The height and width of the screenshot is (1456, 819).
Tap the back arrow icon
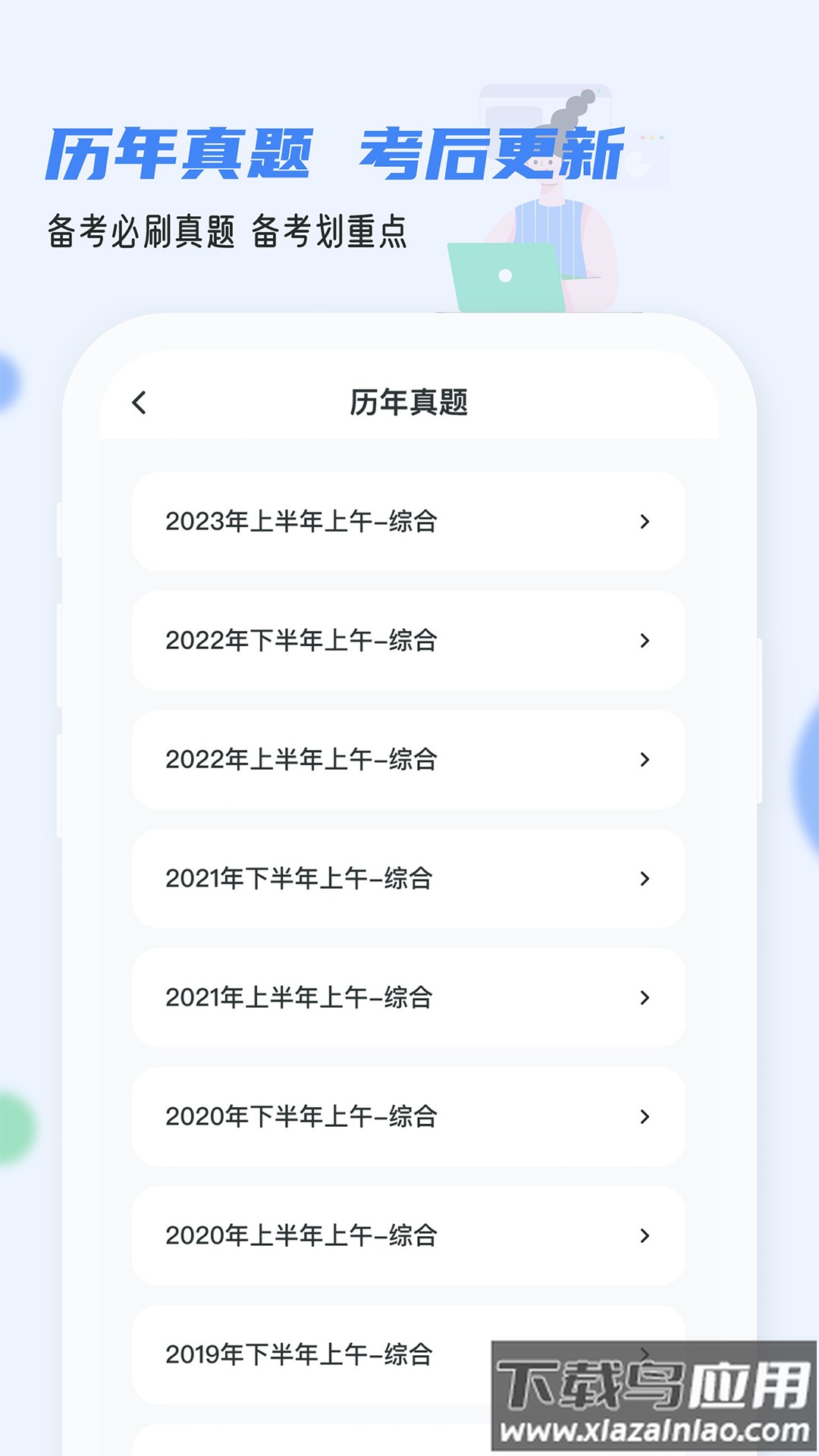[139, 403]
